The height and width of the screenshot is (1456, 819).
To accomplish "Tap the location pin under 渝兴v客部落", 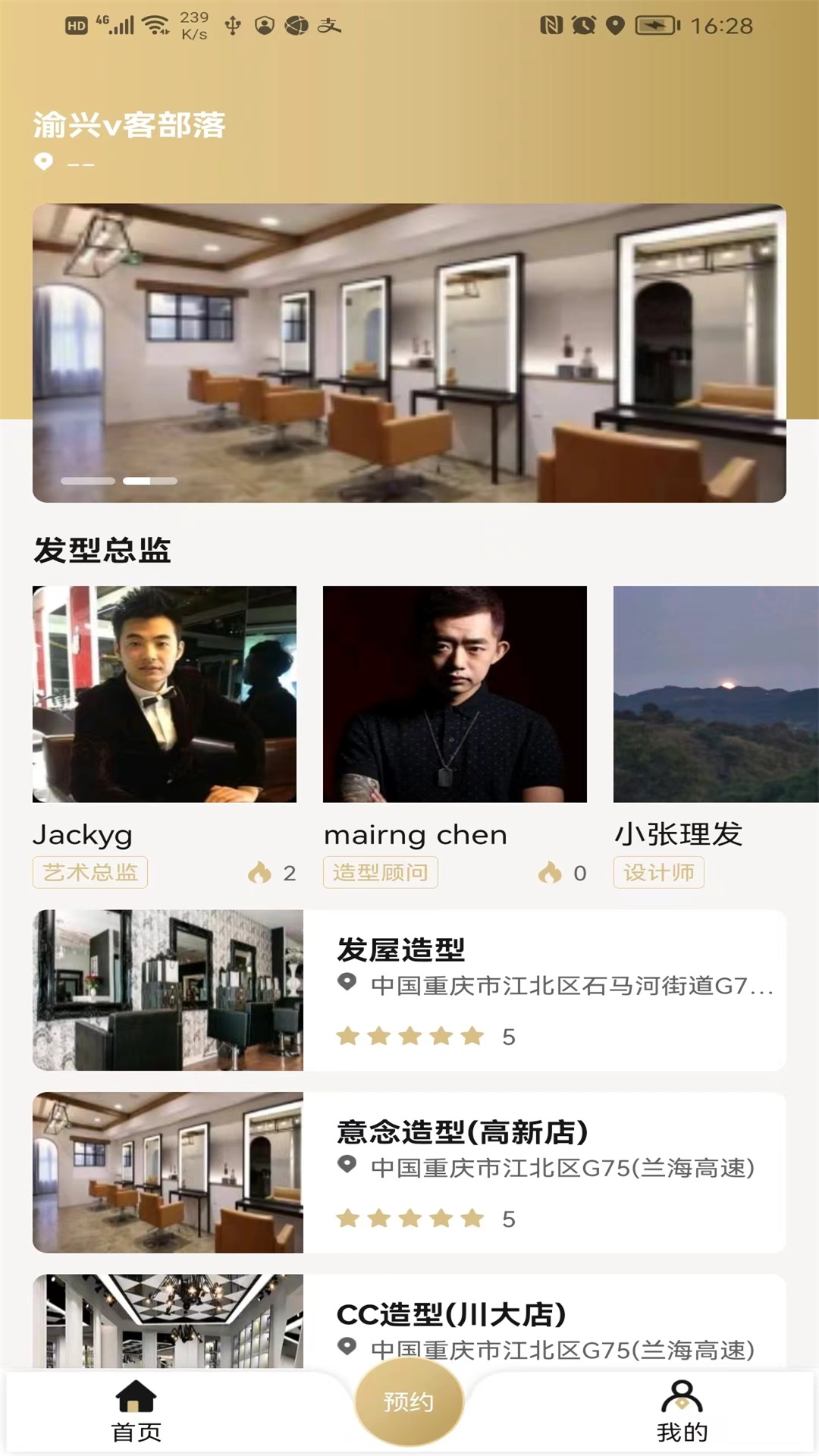I will click(44, 162).
